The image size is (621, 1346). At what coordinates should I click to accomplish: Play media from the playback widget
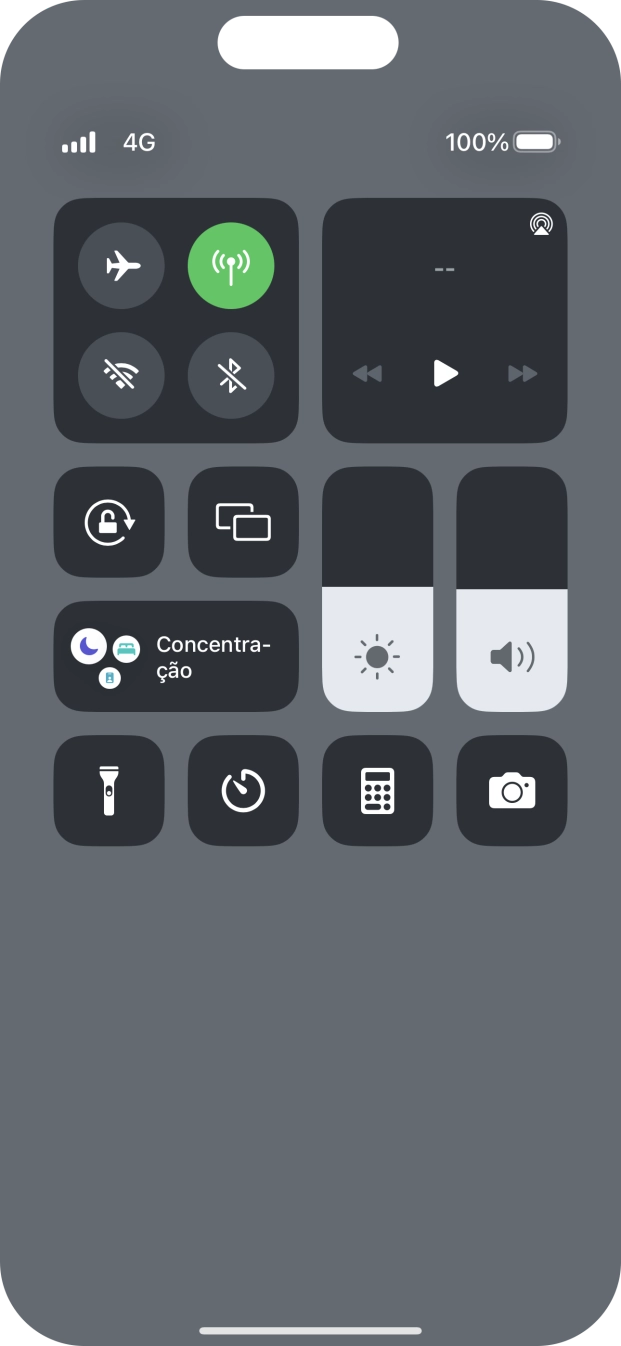445,373
